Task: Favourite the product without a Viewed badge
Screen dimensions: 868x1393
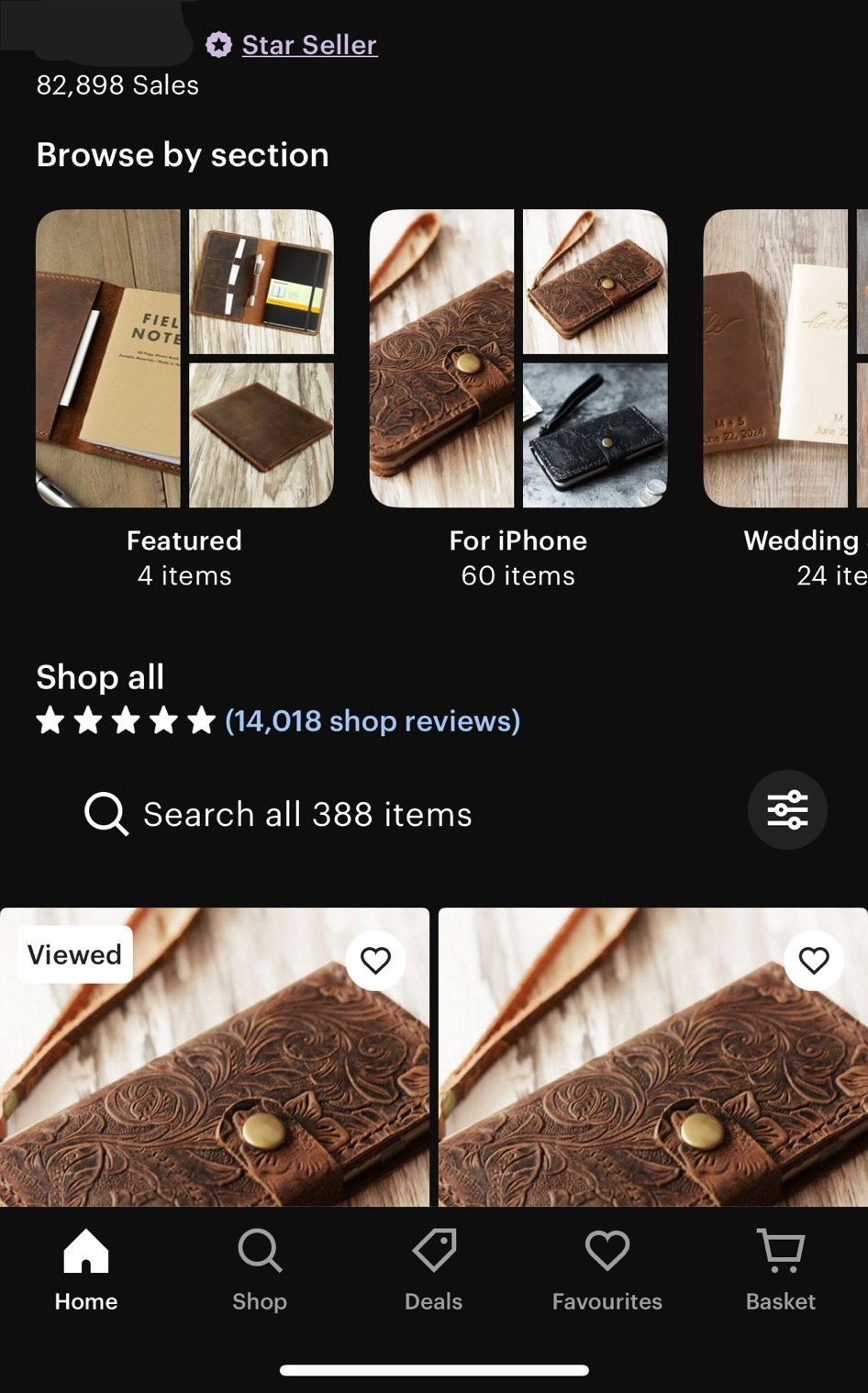Action: point(814,960)
